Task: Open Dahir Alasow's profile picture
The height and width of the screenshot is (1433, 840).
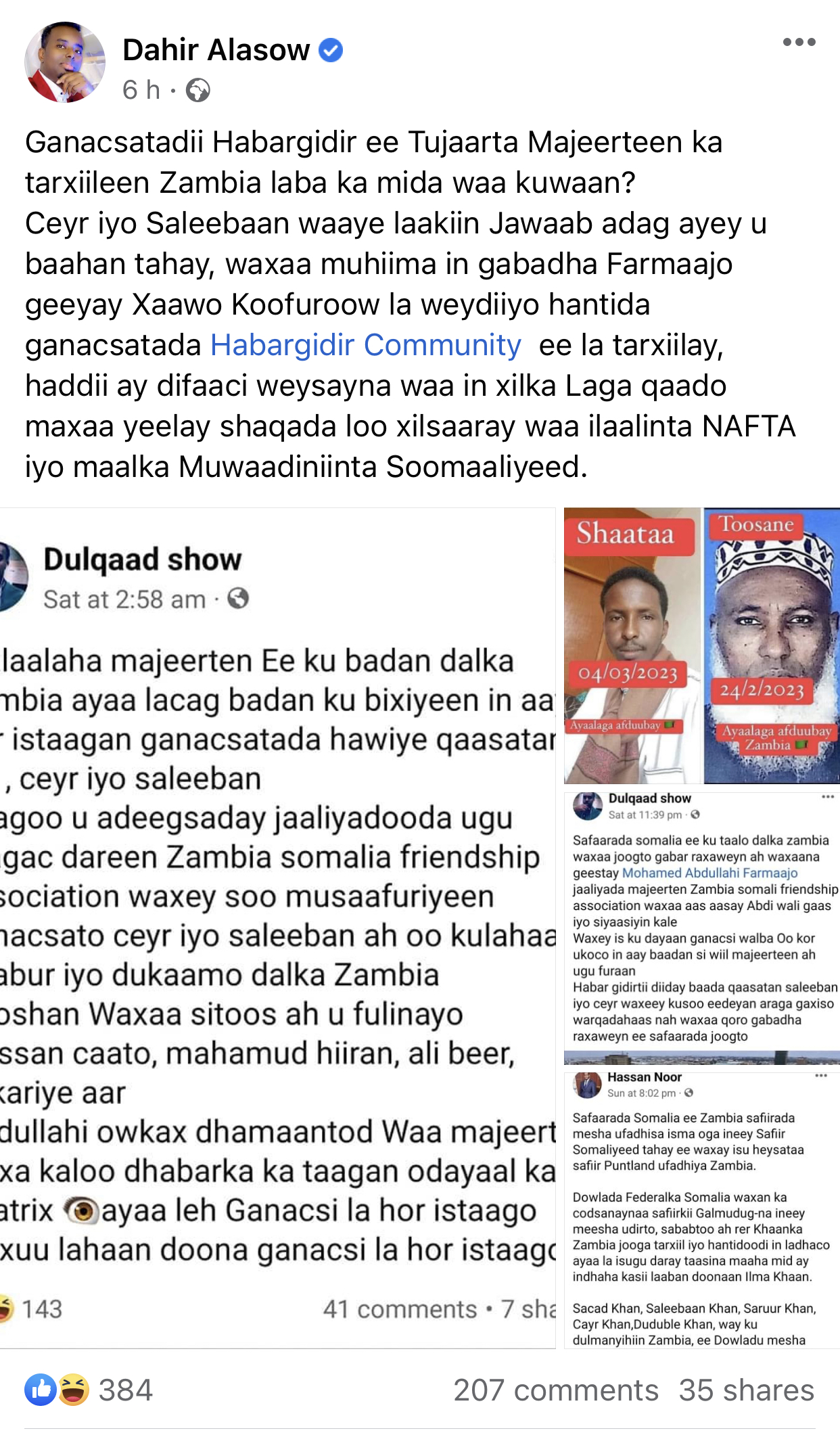Action: tap(65, 62)
